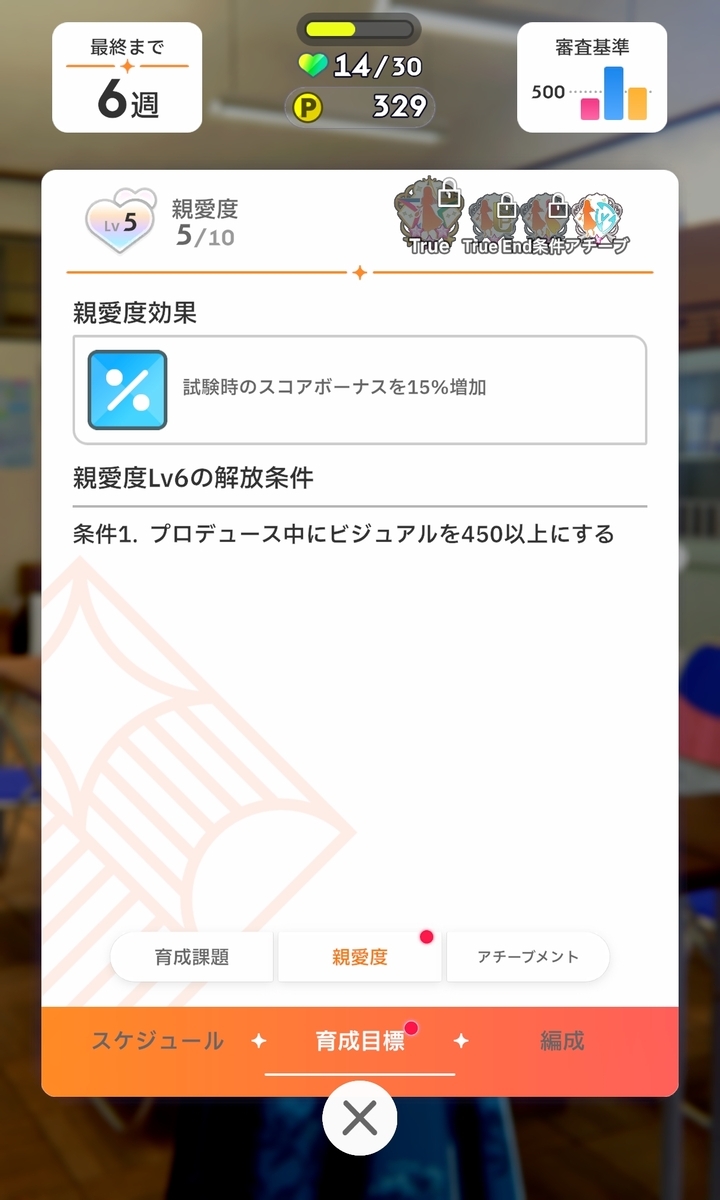Close the panel with the X button
This screenshot has height=1200, width=720.
pos(360,1119)
